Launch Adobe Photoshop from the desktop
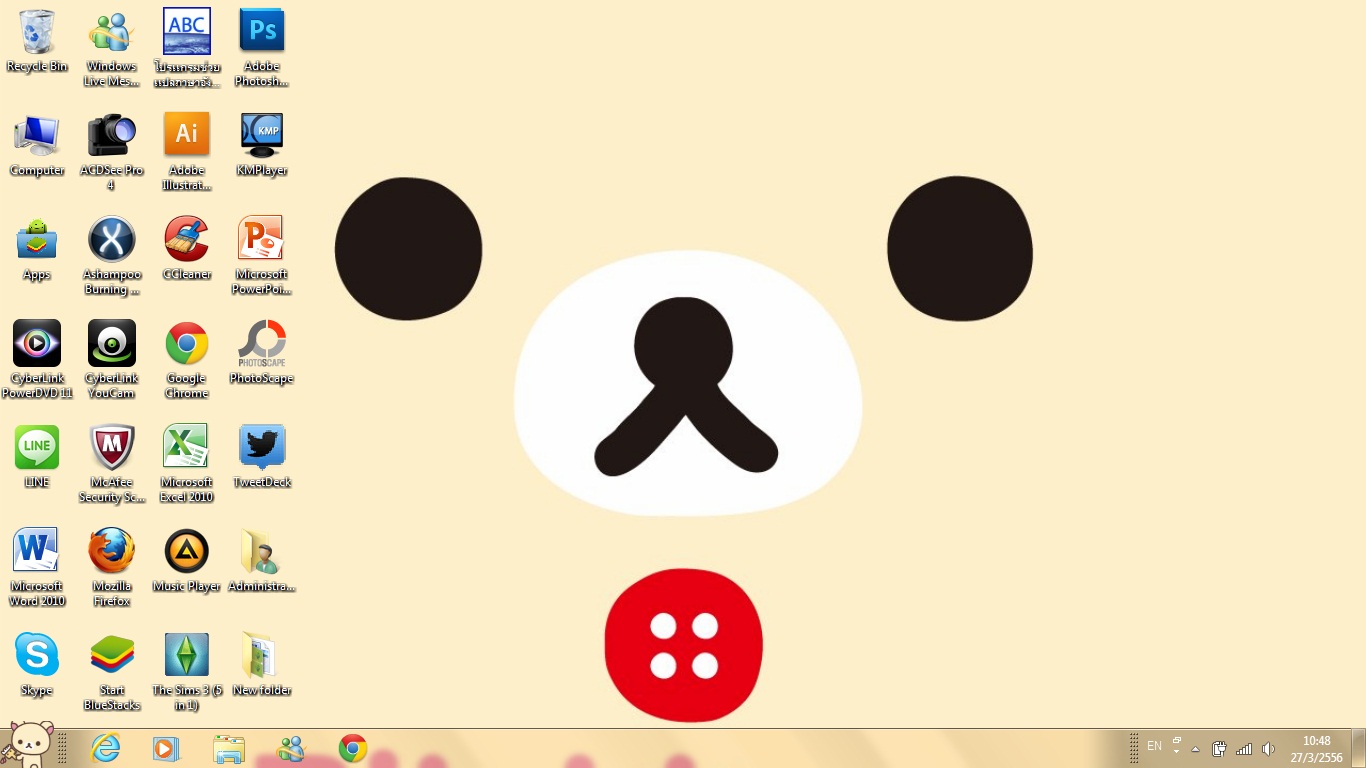 click(262, 32)
